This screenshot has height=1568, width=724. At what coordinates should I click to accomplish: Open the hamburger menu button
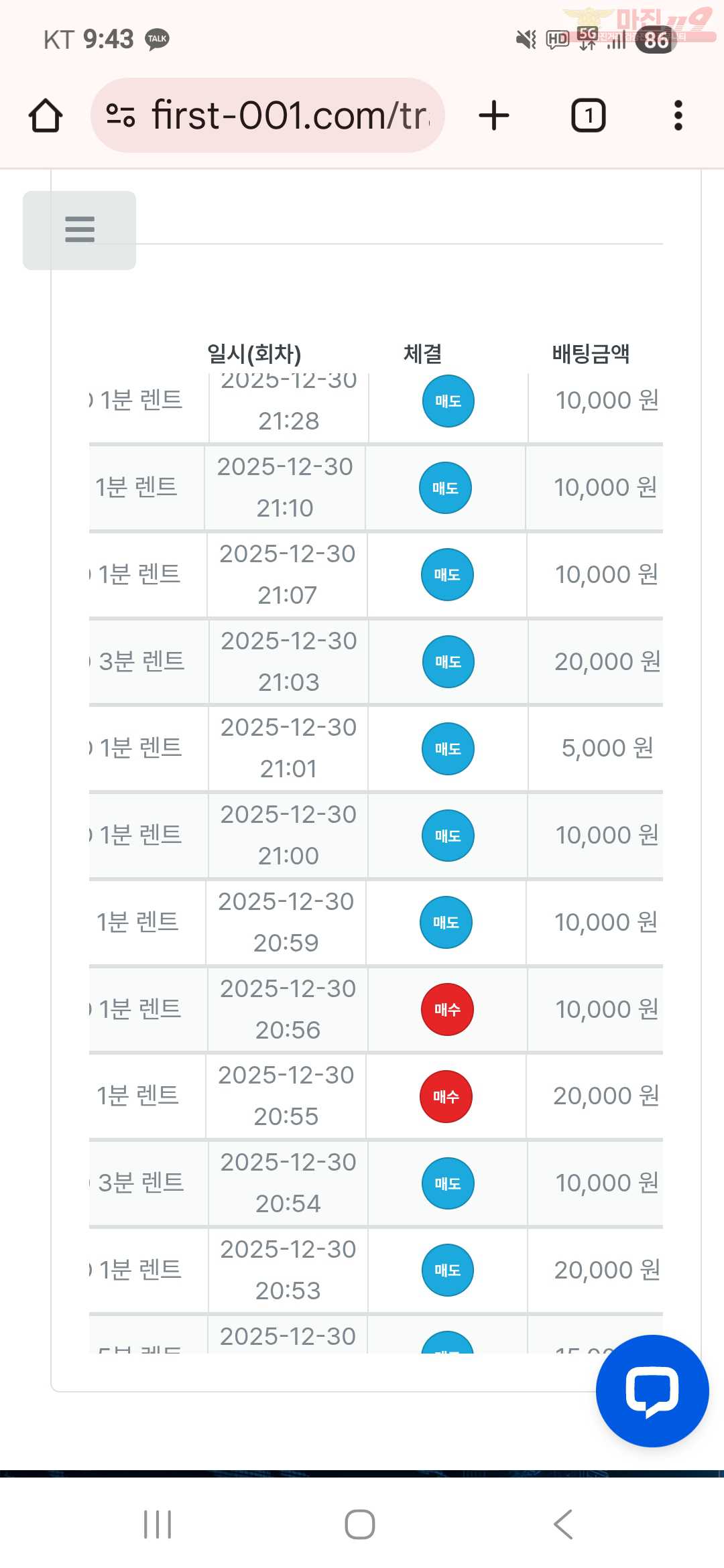tap(79, 230)
